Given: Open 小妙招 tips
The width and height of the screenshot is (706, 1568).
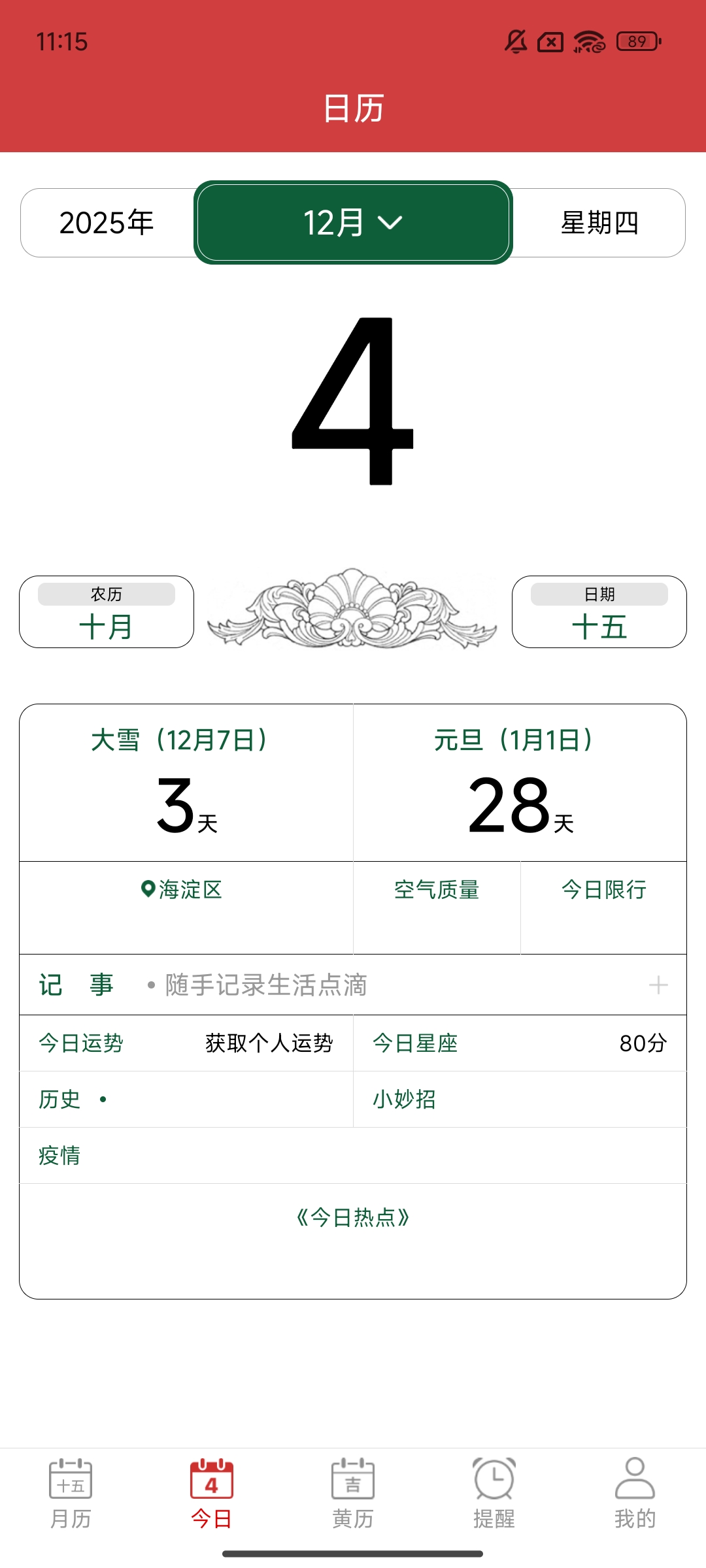Looking at the screenshot, I should point(520,1100).
